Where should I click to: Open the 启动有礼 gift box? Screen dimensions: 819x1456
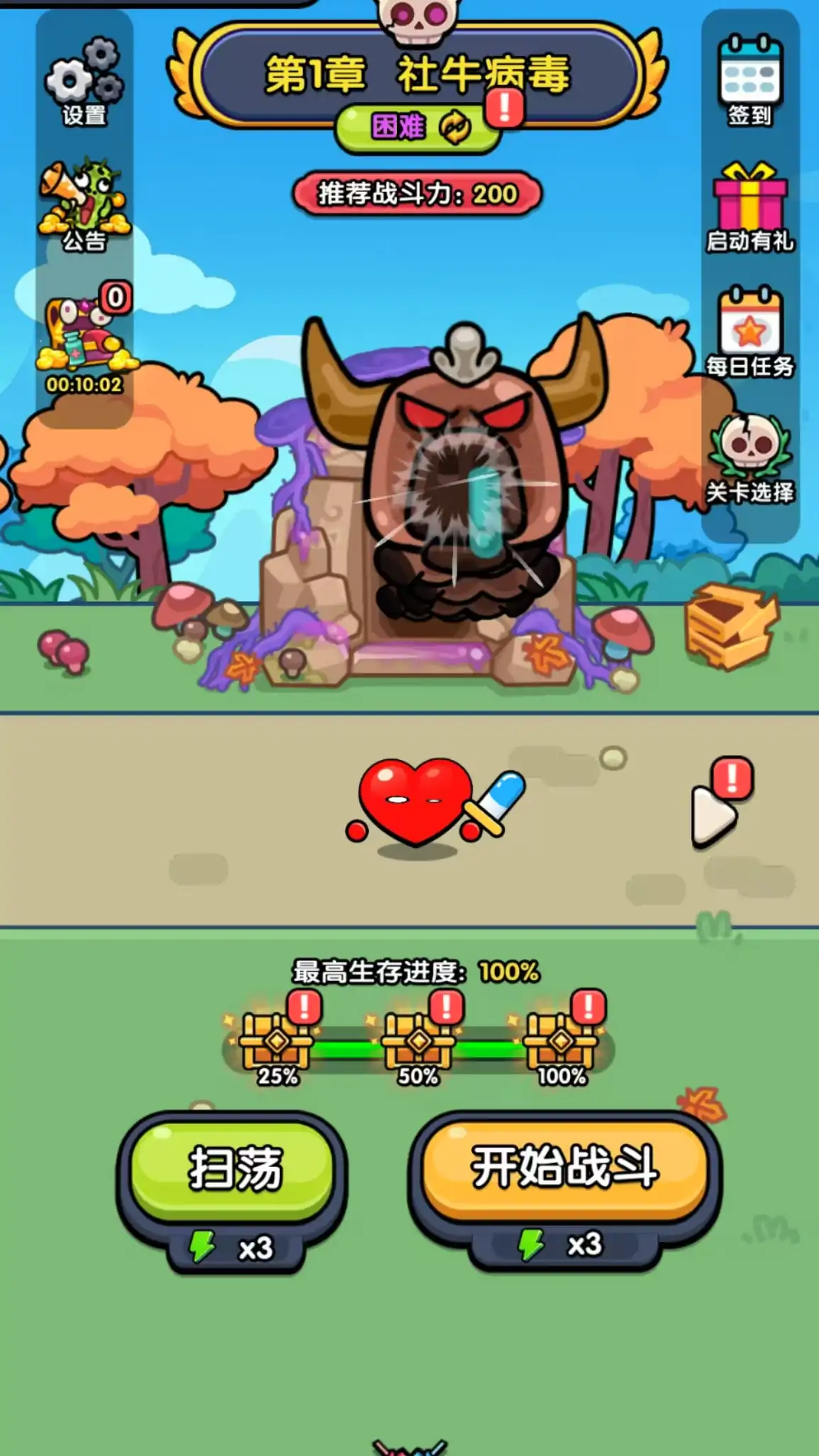tap(750, 206)
